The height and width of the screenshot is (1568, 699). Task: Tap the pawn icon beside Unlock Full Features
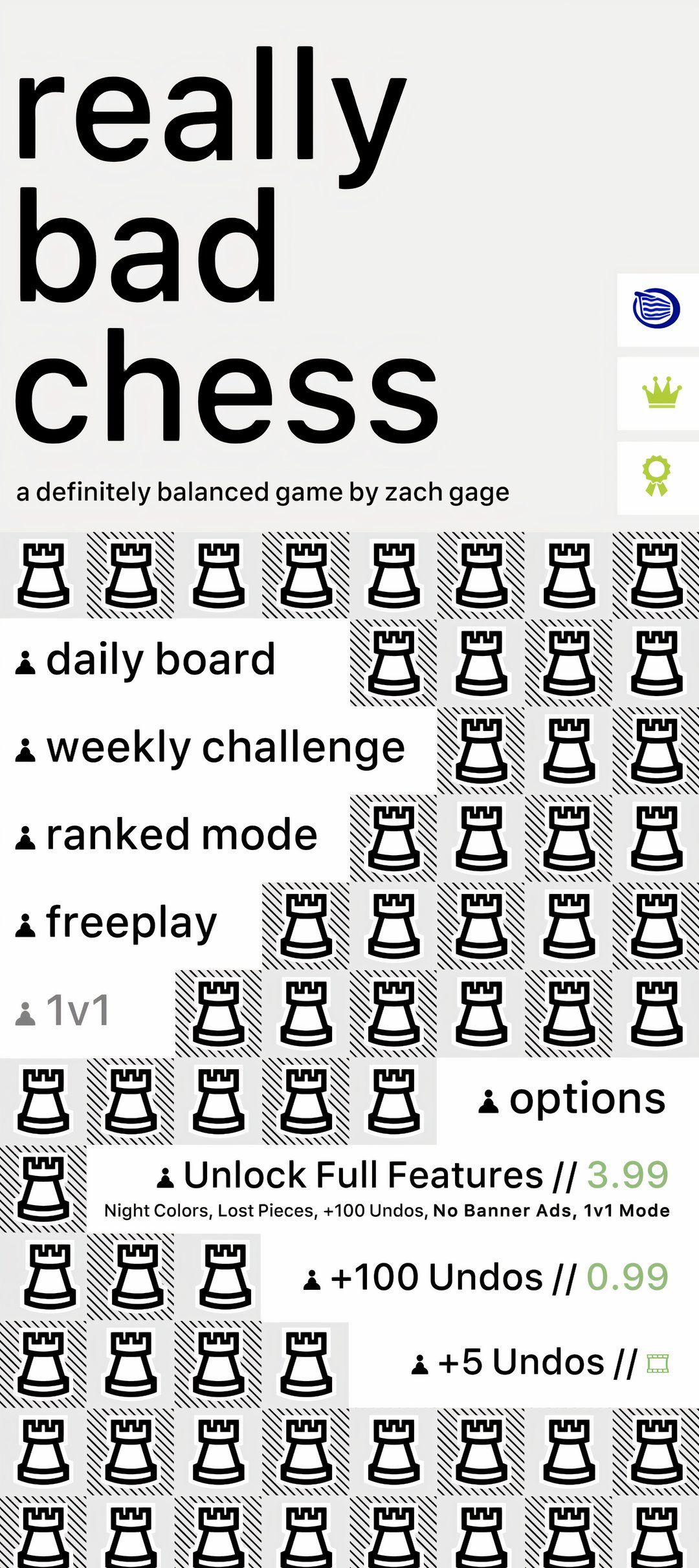167,1176
